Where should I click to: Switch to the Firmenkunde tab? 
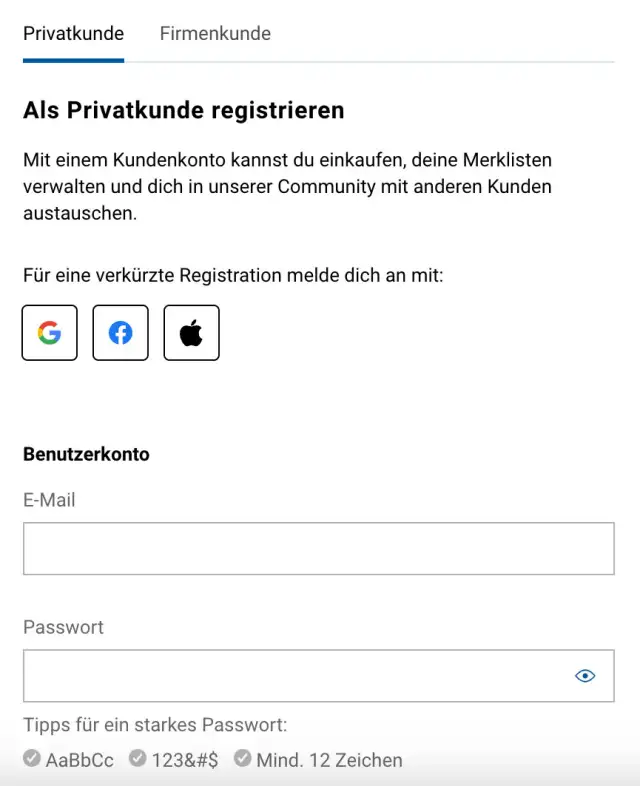(x=215, y=33)
